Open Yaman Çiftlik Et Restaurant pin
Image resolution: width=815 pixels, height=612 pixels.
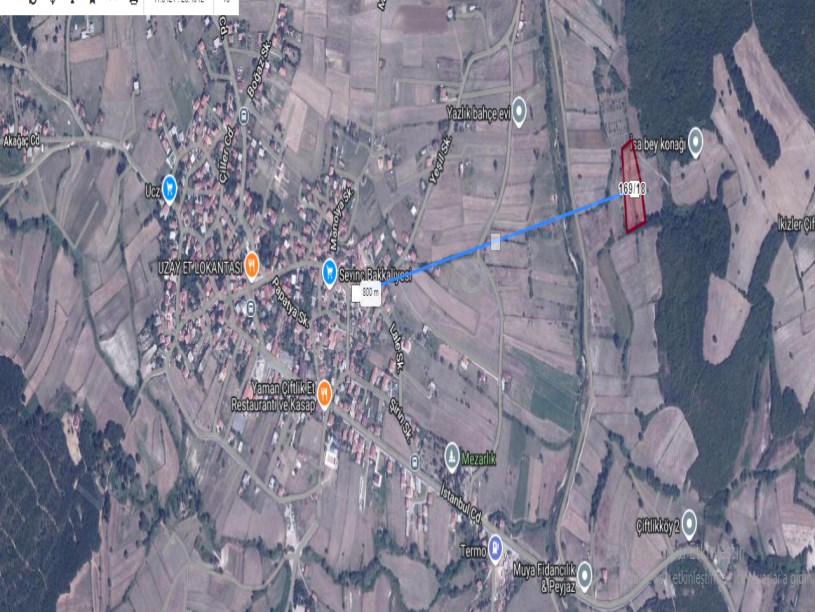[x=324, y=396]
